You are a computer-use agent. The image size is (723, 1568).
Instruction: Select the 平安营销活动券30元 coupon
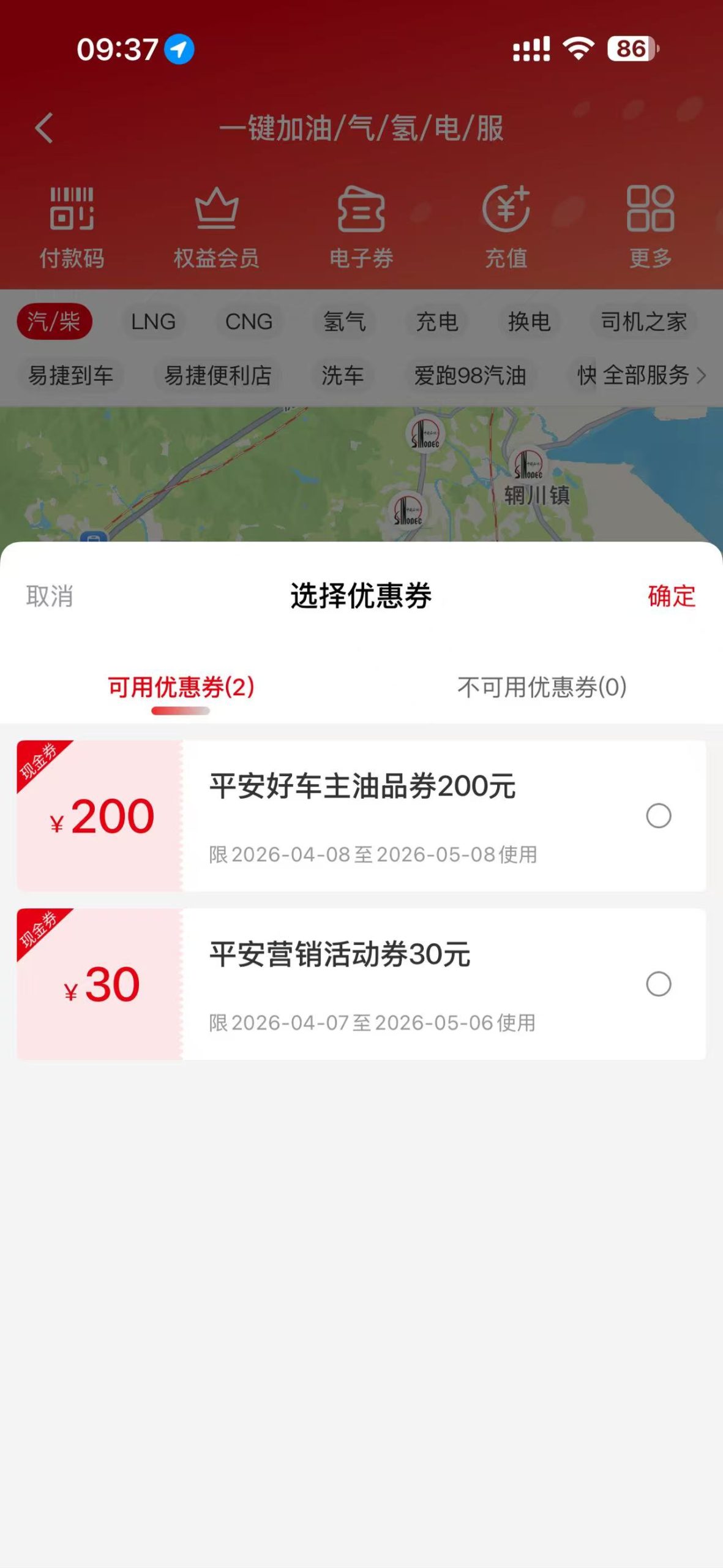[658, 984]
